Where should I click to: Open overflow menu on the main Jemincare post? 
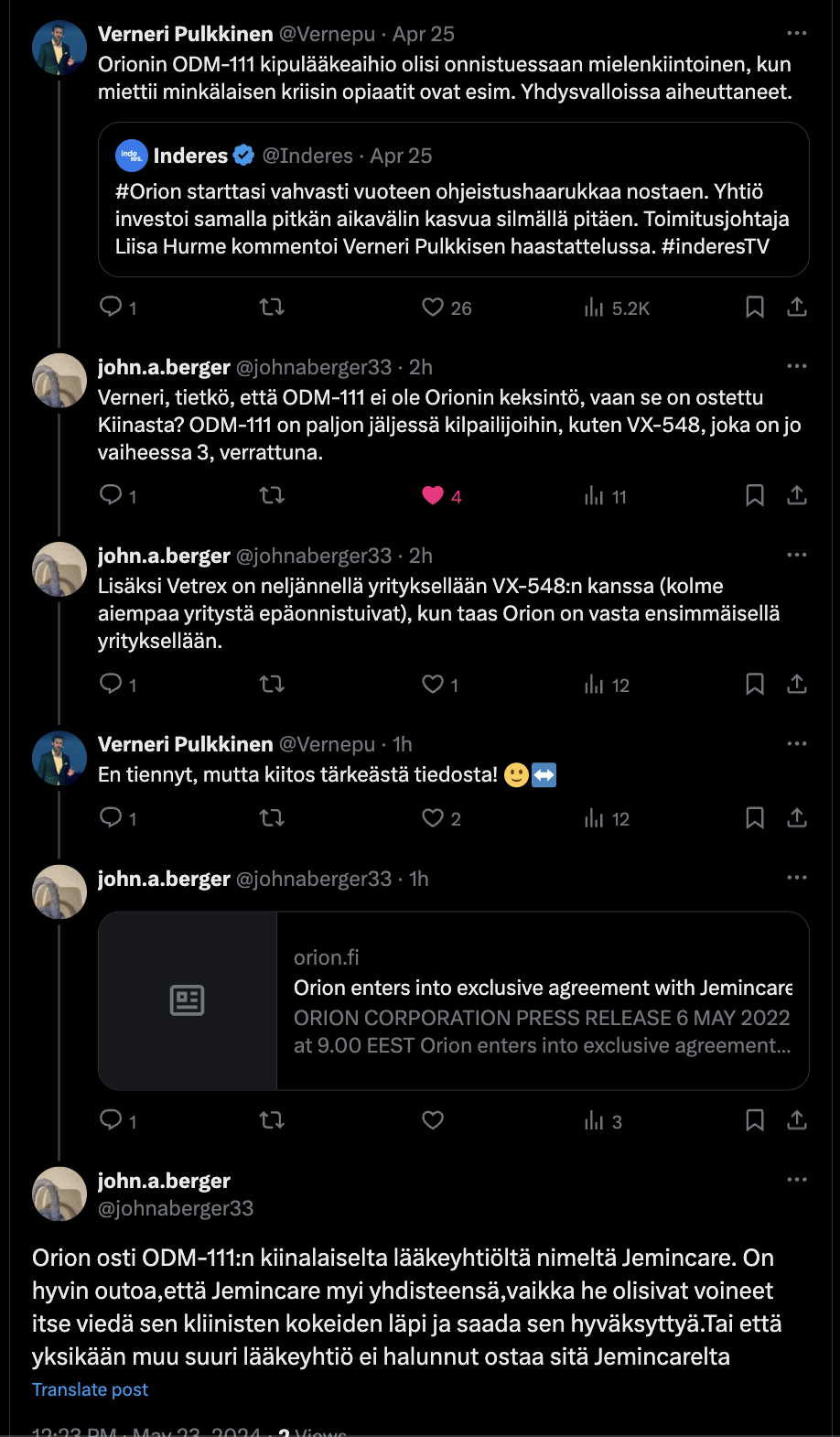pyautogui.click(x=796, y=1180)
